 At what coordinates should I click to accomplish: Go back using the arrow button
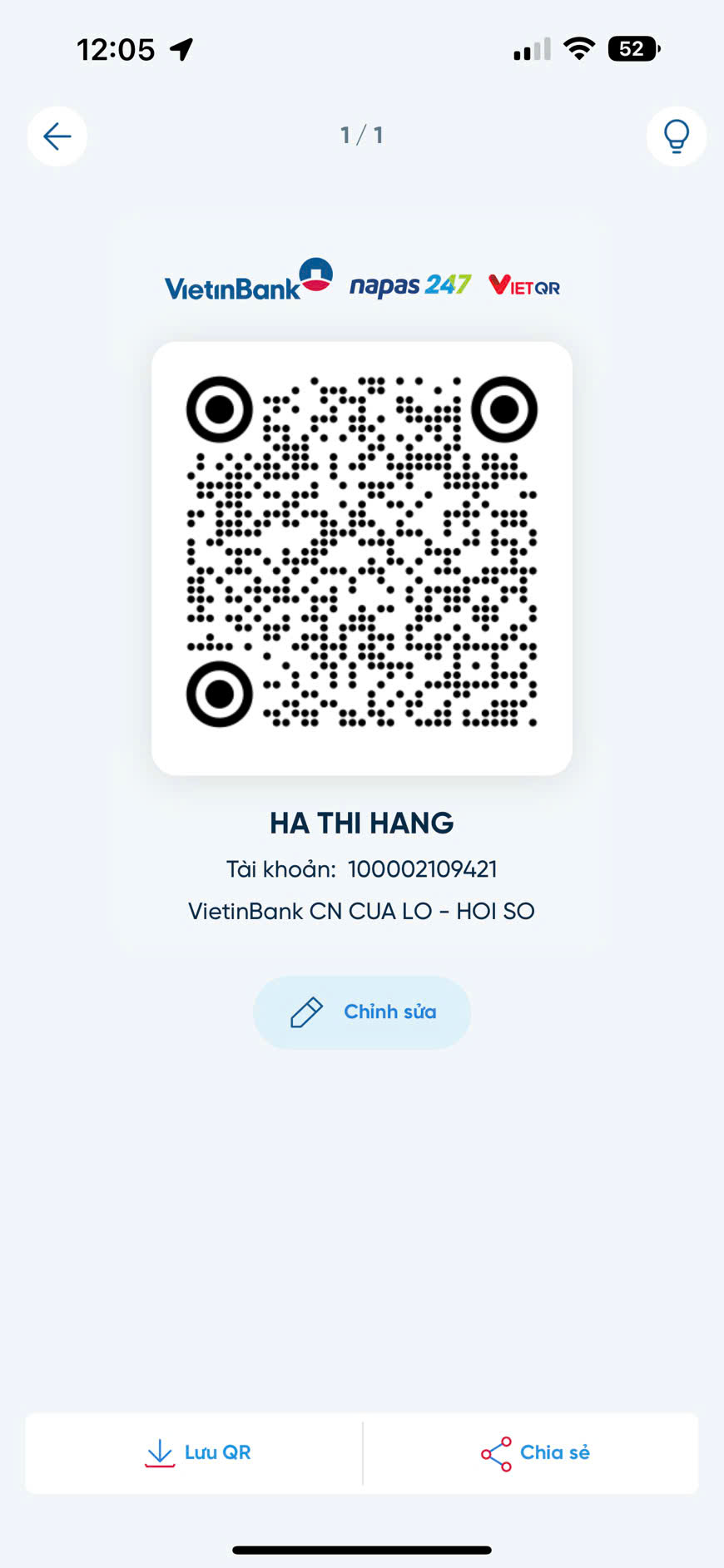57,136
